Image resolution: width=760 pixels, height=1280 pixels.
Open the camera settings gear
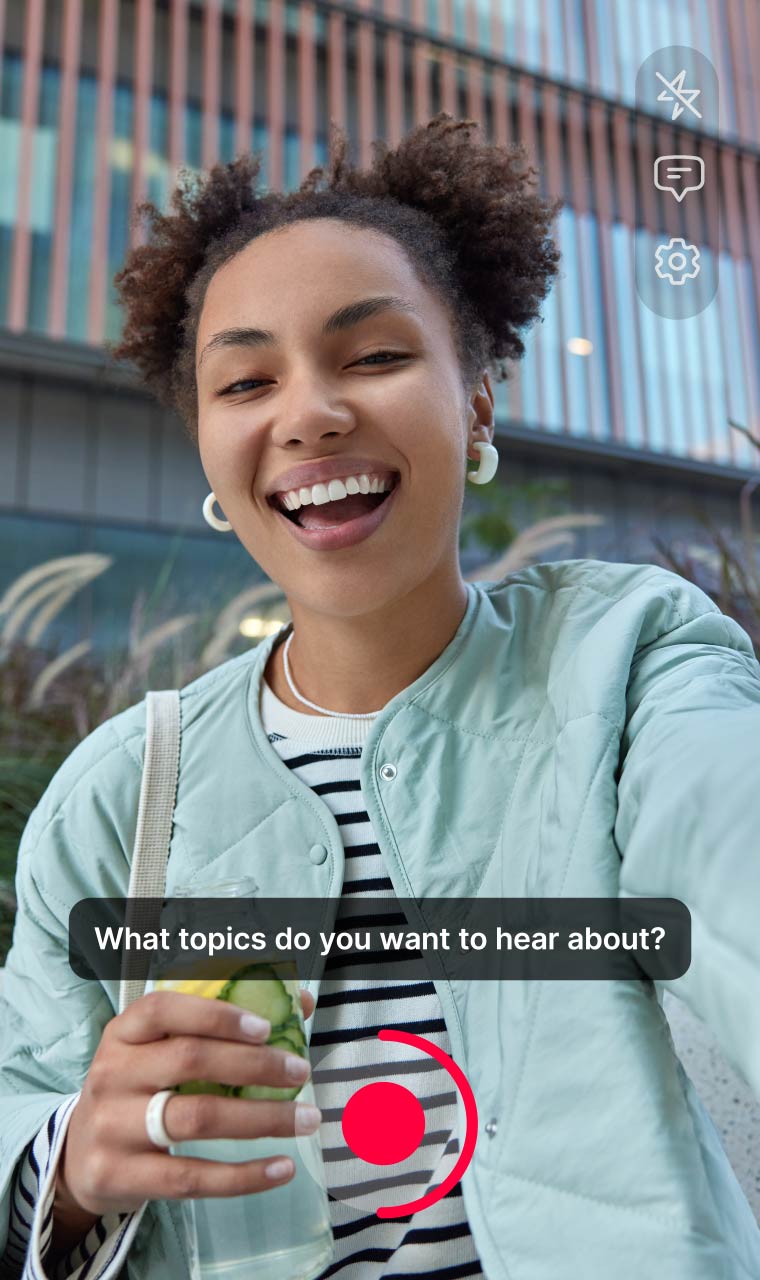click(678, 261)
